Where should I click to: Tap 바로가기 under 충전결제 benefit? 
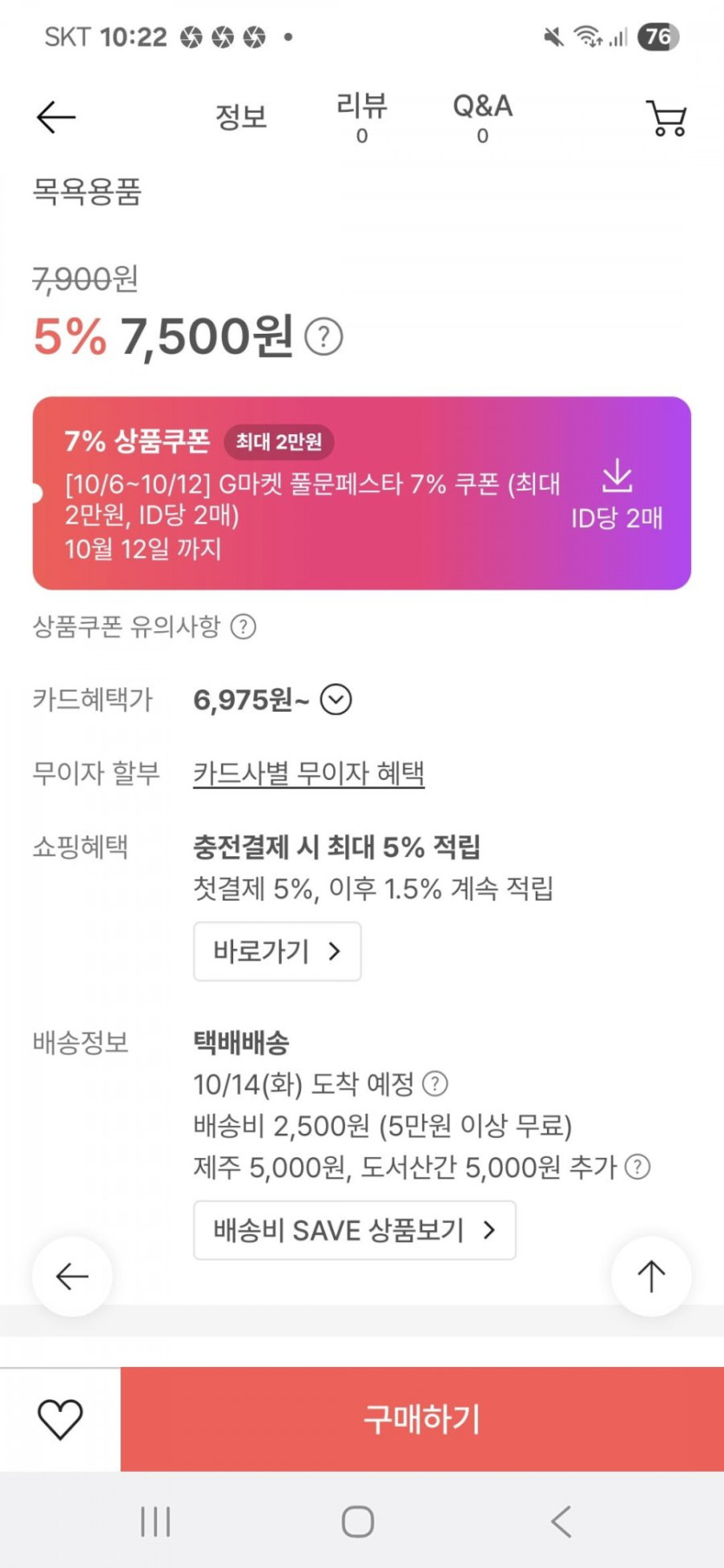click(x=277, y=952)
